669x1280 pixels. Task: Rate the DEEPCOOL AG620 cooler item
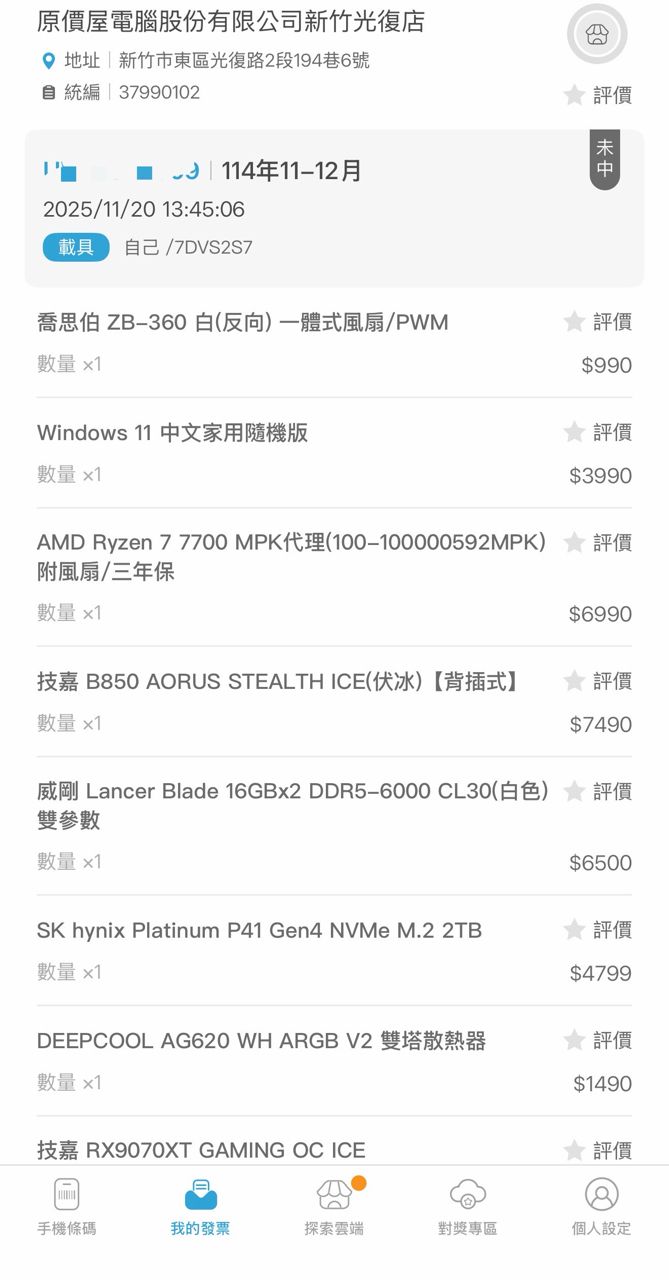598,1041
